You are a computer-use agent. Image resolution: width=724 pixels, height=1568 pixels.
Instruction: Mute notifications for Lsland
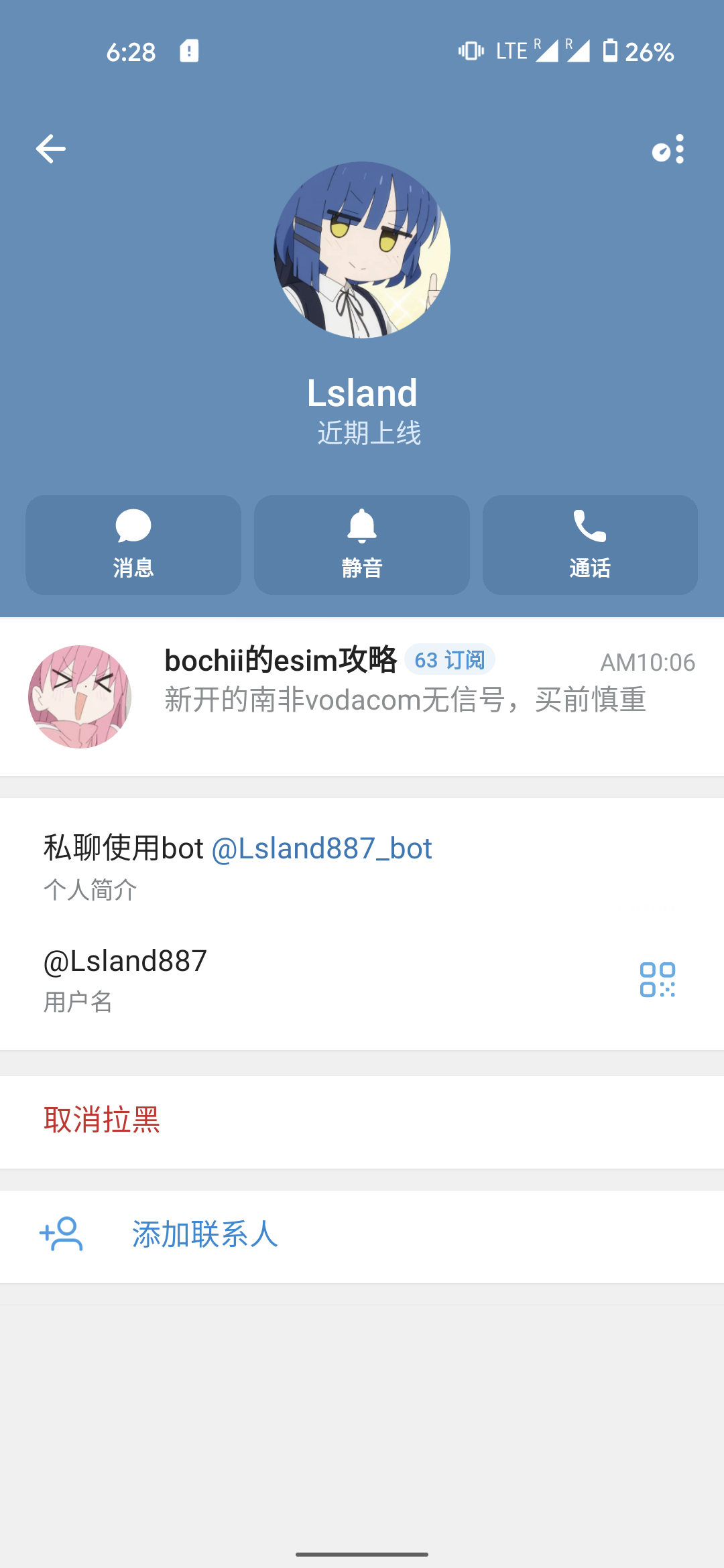(x=361, y=544)
